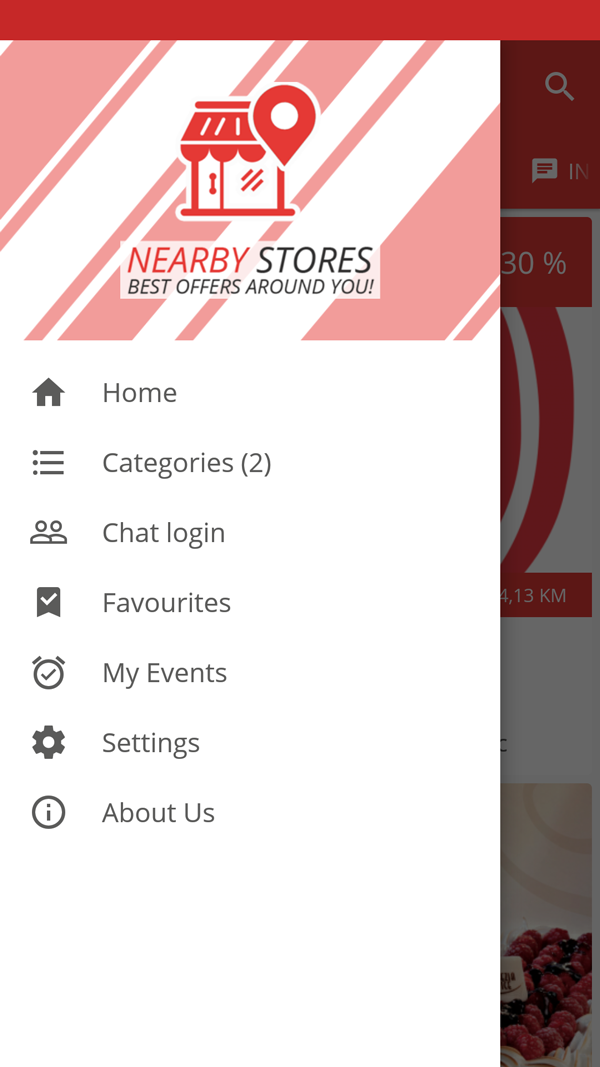Viewport: 600px width, 1067px height.
Task: View My Events
Action: coord(164,673)
